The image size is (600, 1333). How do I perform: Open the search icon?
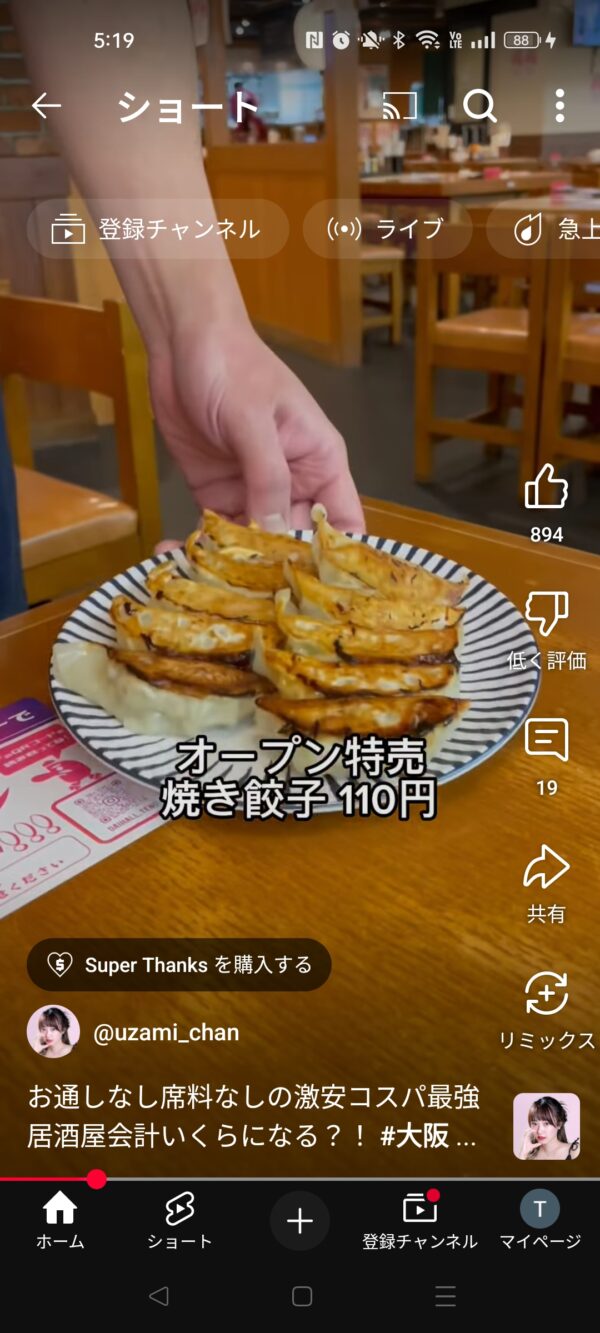480,106
